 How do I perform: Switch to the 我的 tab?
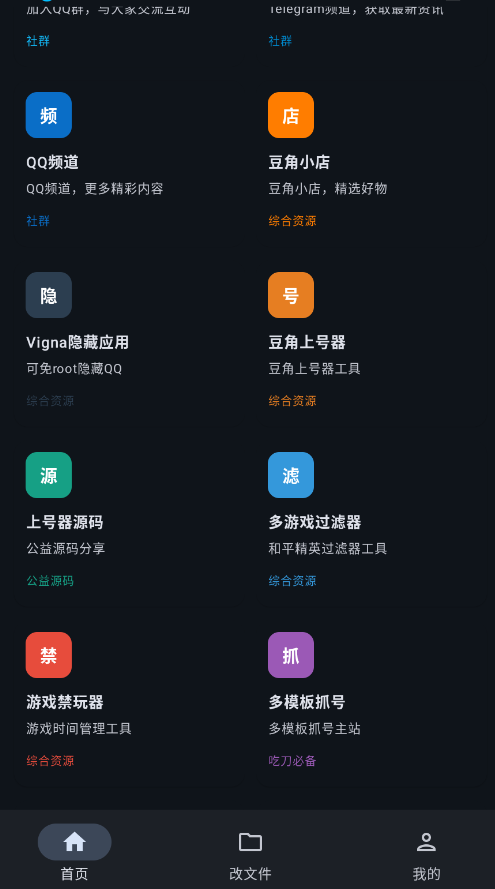426,852
